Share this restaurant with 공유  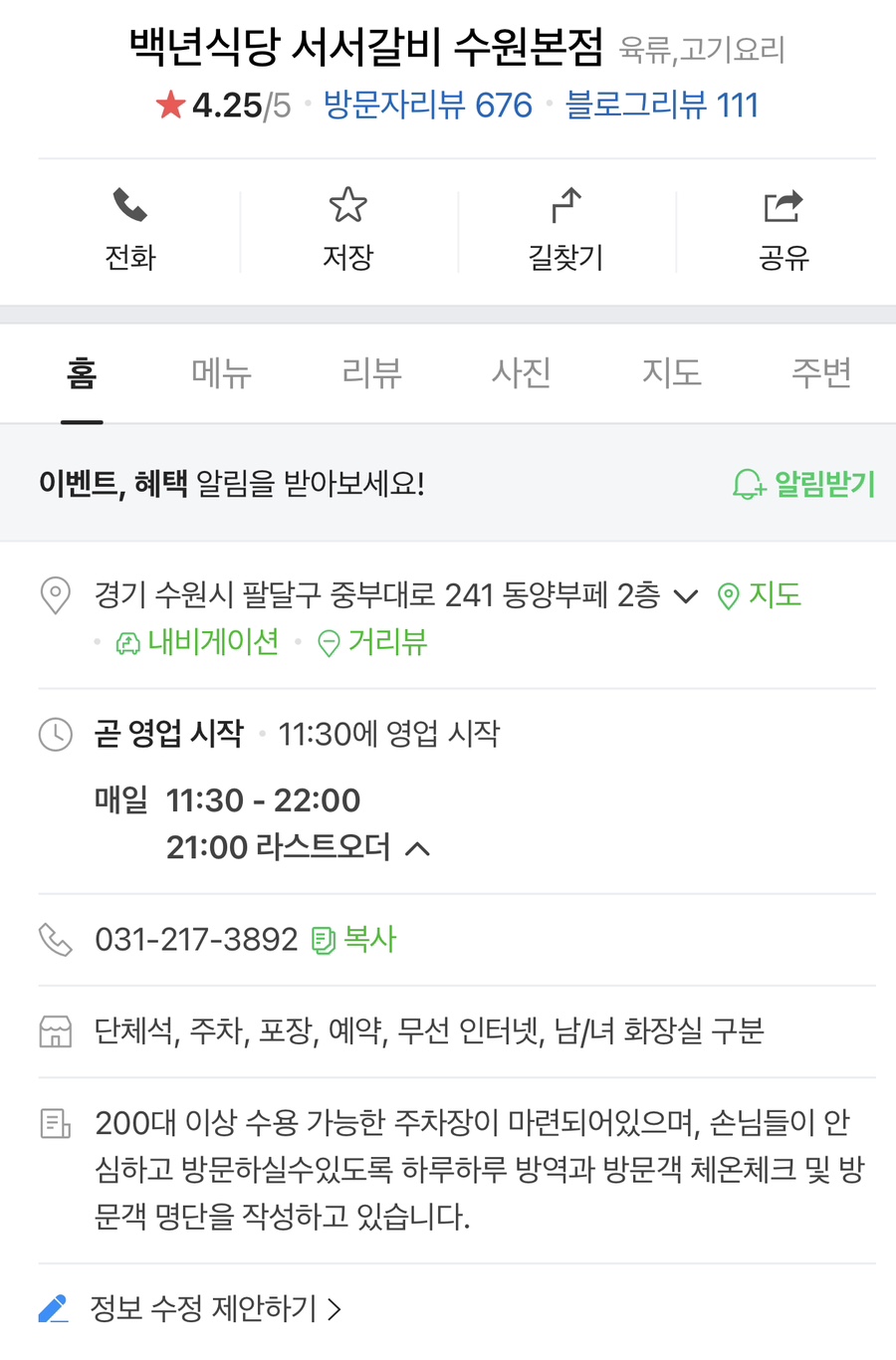(x=784, y=230)
